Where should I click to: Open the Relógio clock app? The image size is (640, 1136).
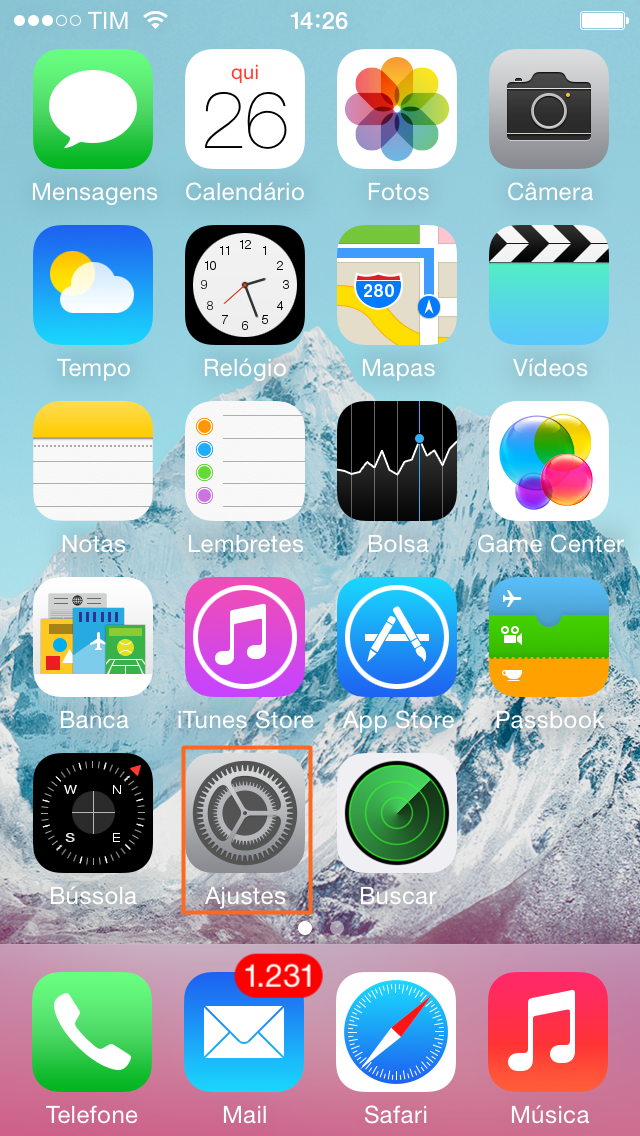(245, 285)
